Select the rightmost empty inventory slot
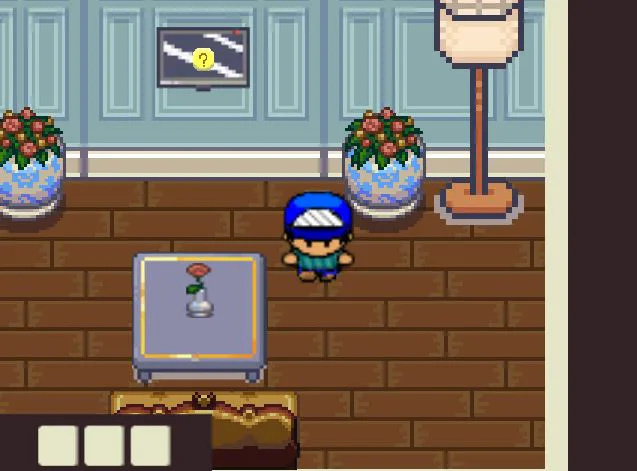Image resolution: width=637 pixels, height=471 pixels. tap(150, 445)
